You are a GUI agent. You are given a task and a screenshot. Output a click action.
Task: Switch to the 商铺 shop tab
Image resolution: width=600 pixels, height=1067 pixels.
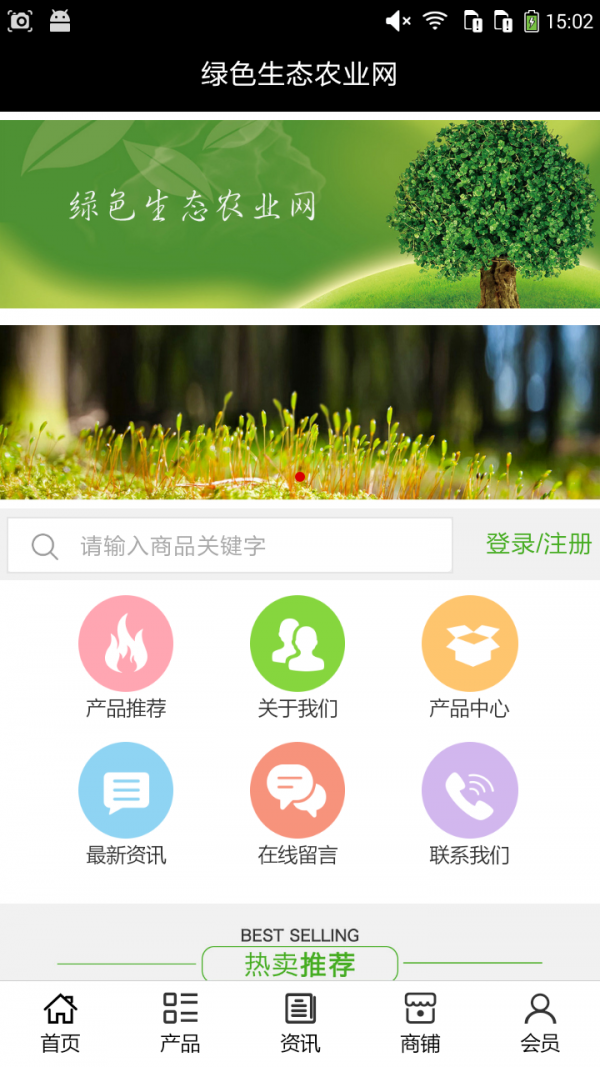point(420,1023)
